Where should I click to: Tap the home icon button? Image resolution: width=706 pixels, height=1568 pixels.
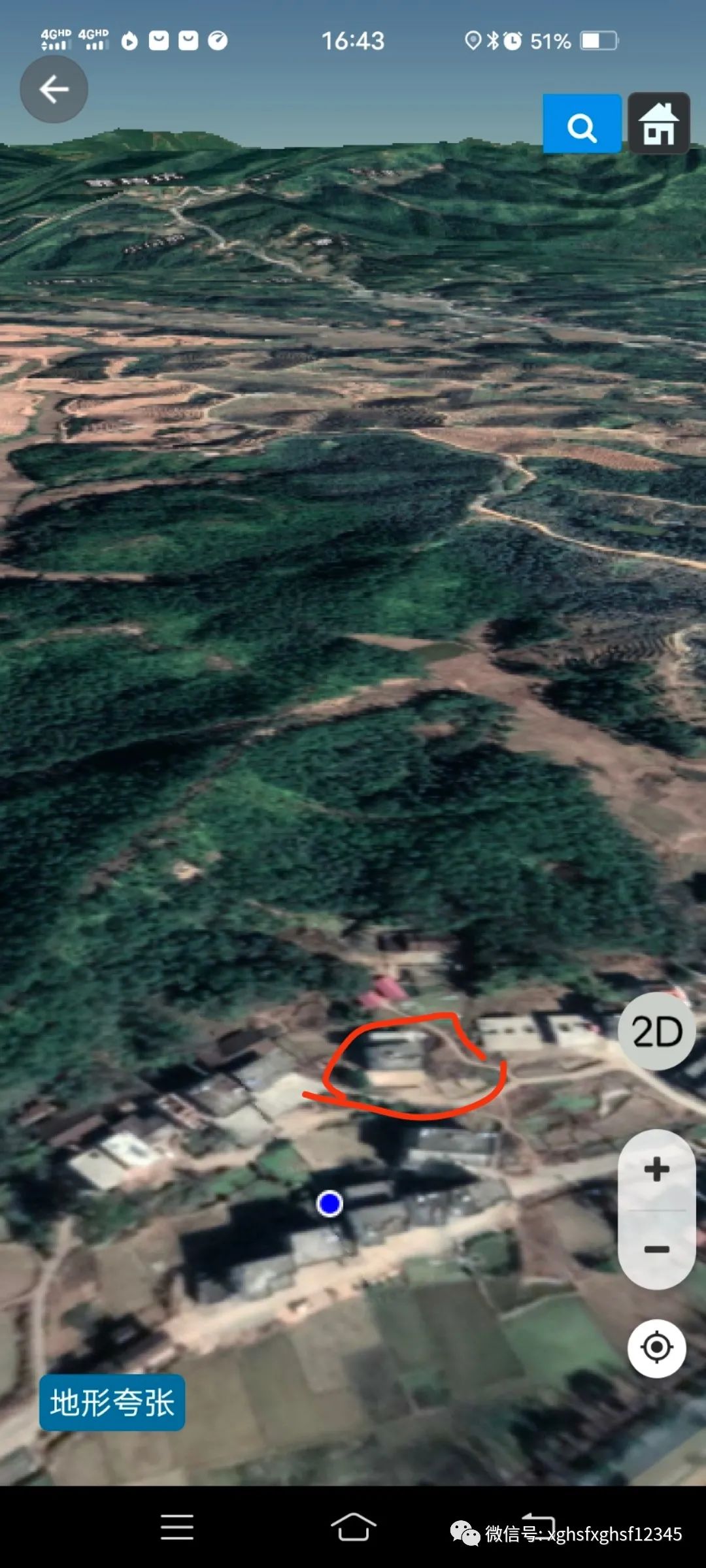(658, 124)
